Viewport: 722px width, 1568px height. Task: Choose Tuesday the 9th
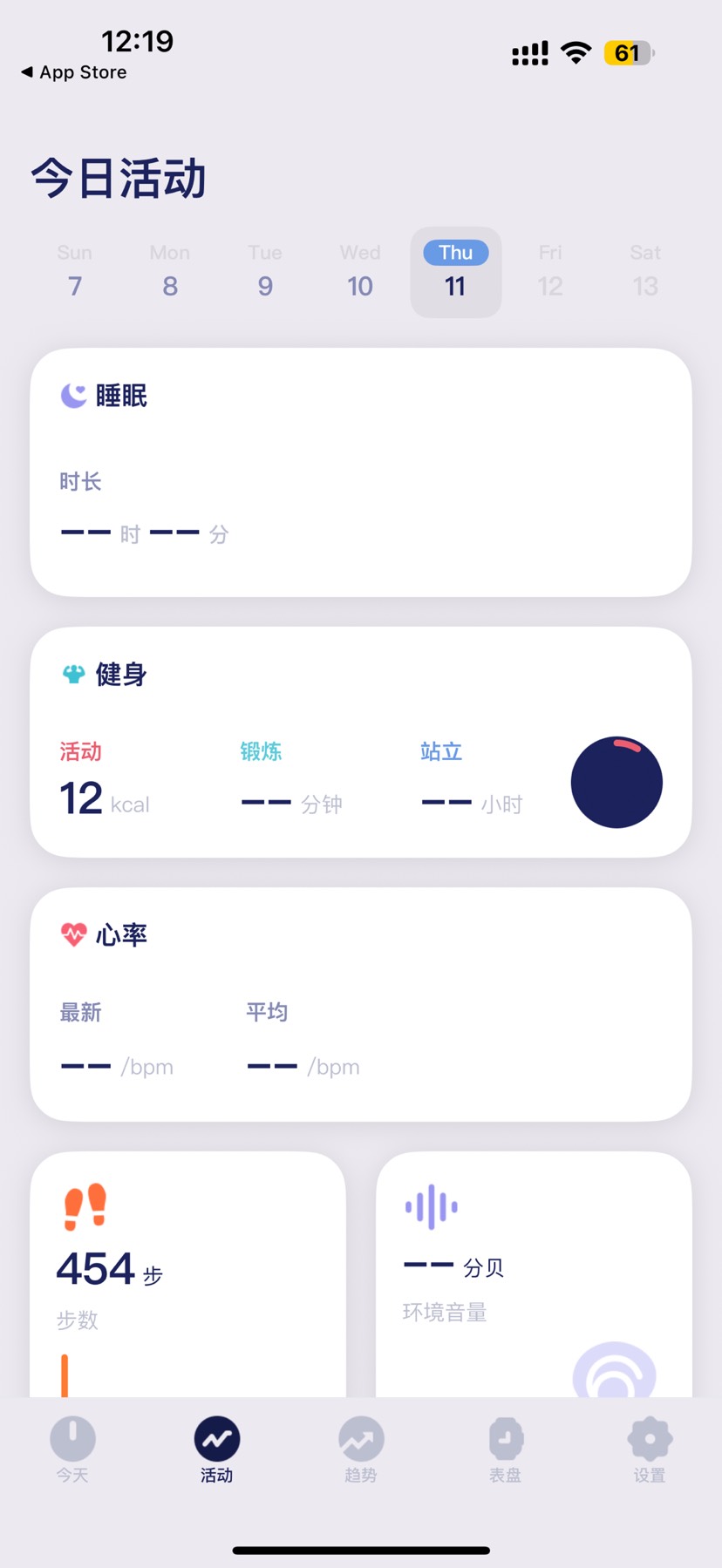tap(265, 272)
